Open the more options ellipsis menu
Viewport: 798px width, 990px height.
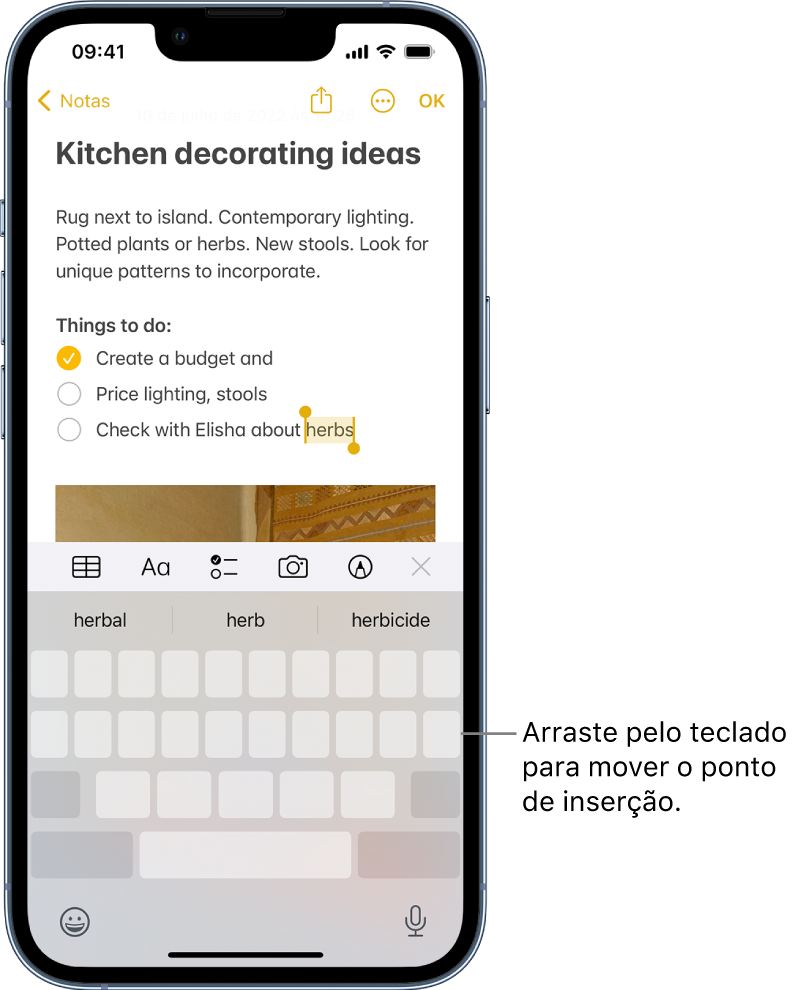click(x=383, y=100)
